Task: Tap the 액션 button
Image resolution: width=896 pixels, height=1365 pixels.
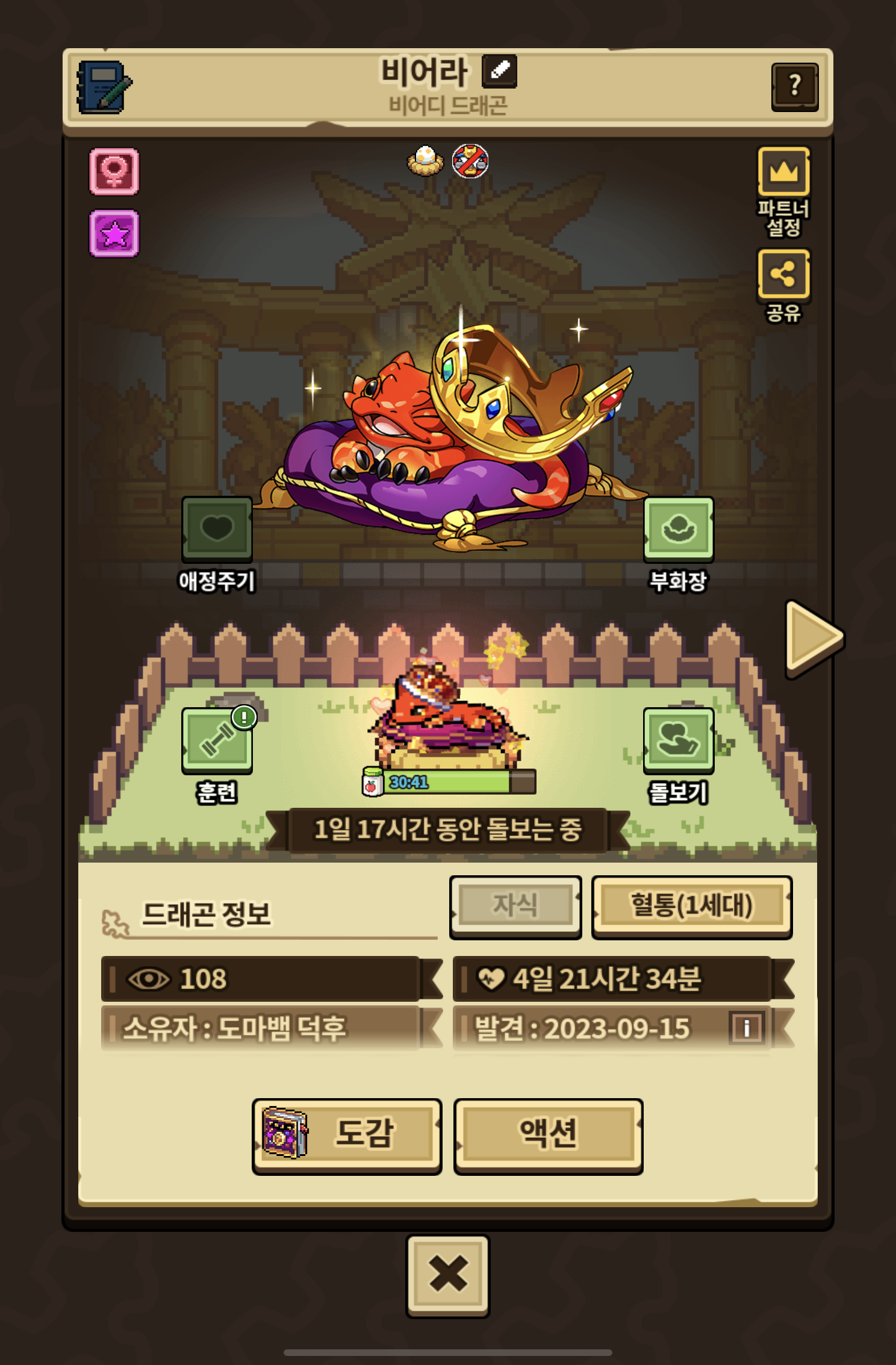Action: coord(549,1135)
